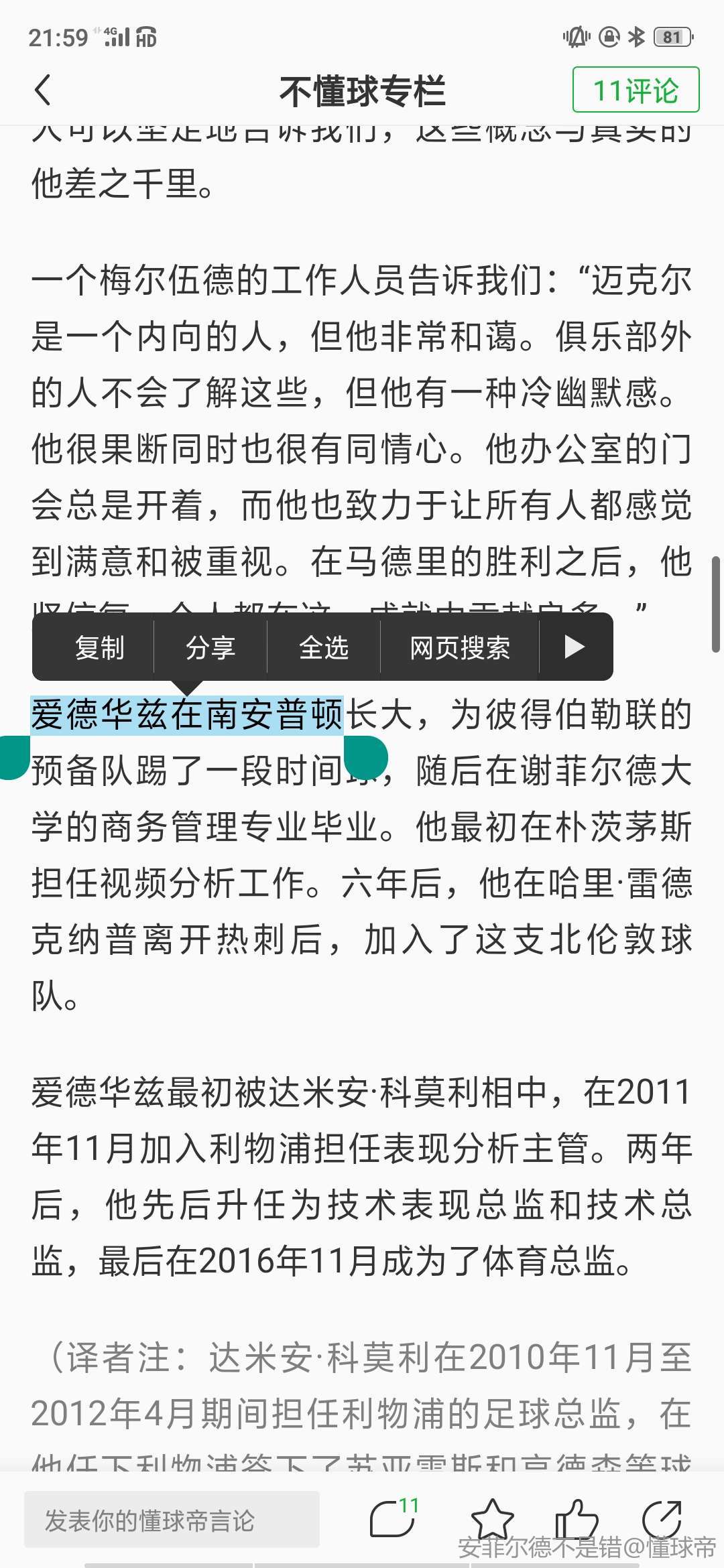Favorite this article with the star icon

coord(493,1518)
